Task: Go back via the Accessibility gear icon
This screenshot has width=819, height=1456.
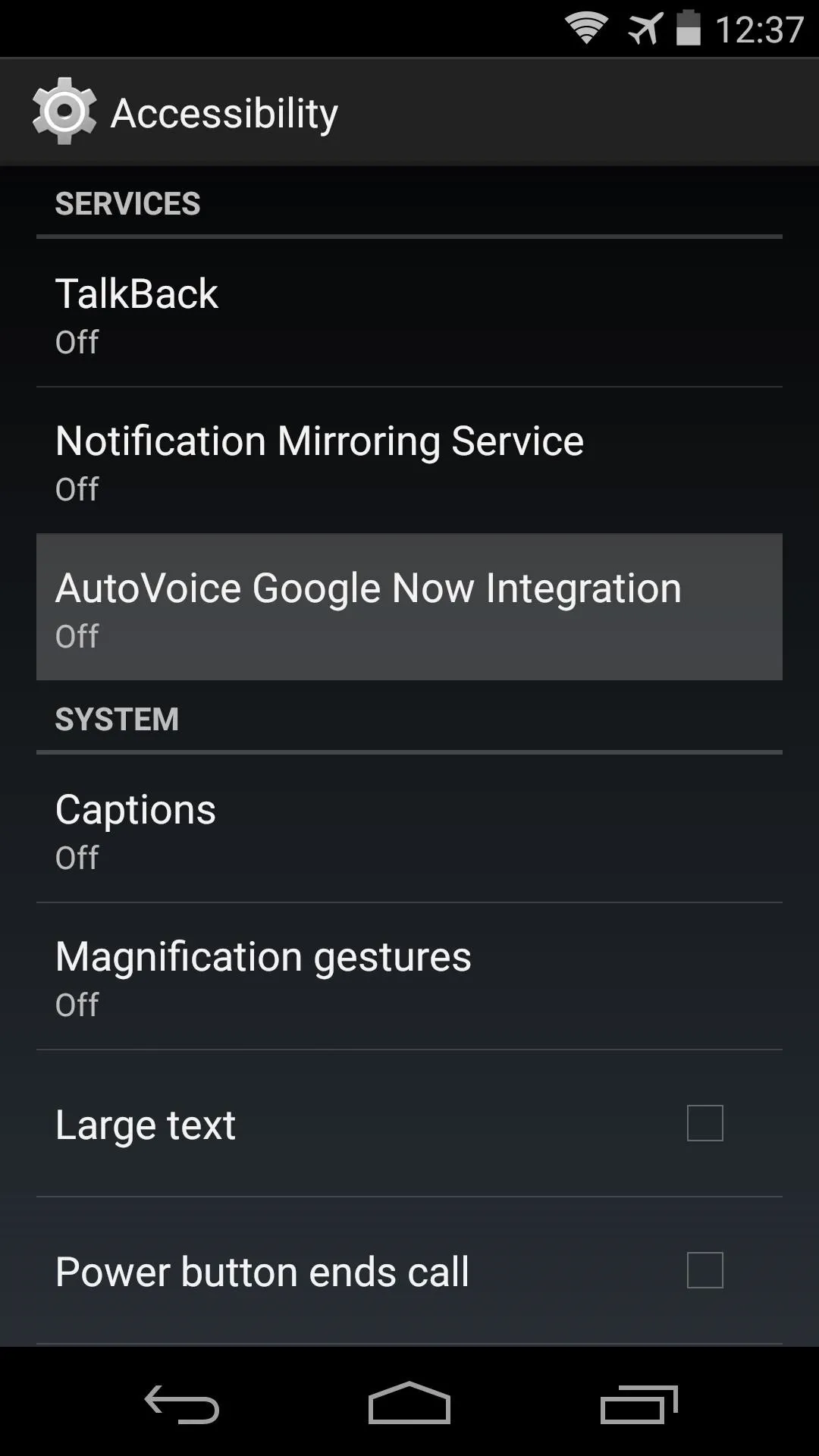Action: (x=64, y=111)
